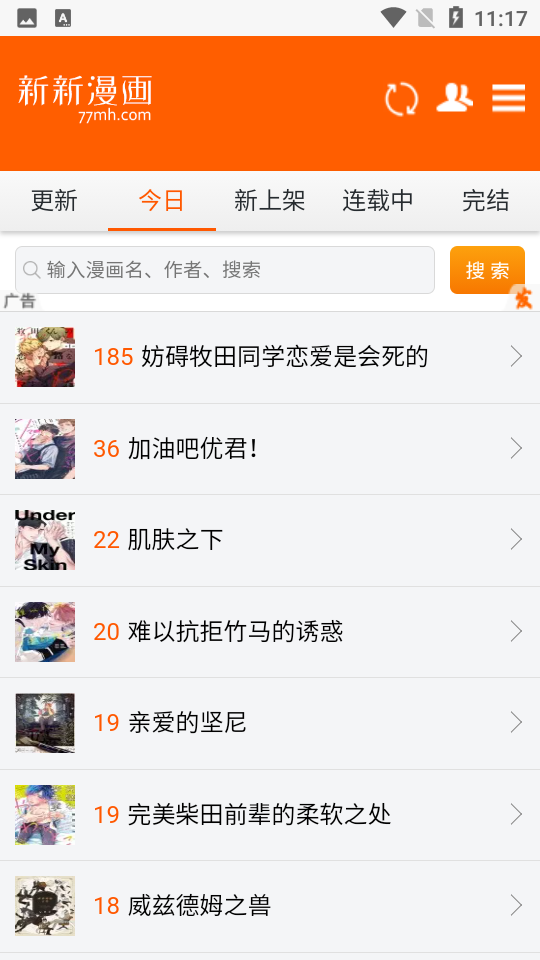Viewport: 540px width, 960px height.
Task: Tap the 77mh.com site logo
Action: pos(84,99)
